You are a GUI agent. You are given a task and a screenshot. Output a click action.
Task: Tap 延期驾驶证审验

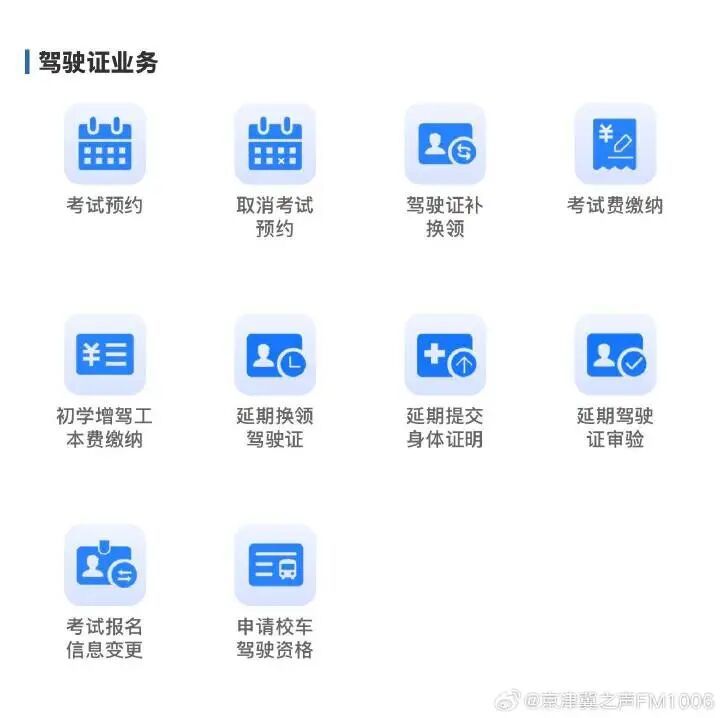[615, 355]
